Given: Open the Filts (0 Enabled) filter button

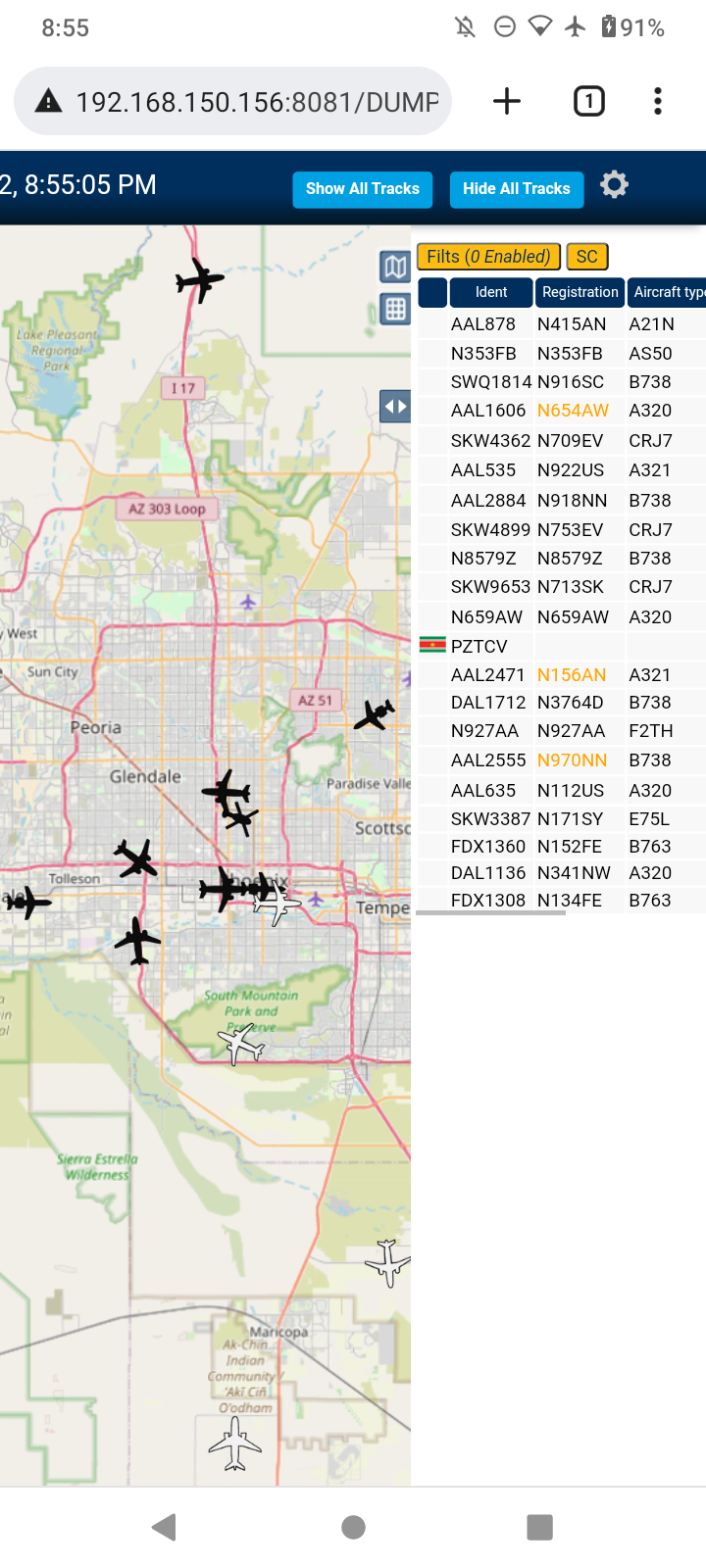Looking at the screenshot, I should tap(488, 257).
